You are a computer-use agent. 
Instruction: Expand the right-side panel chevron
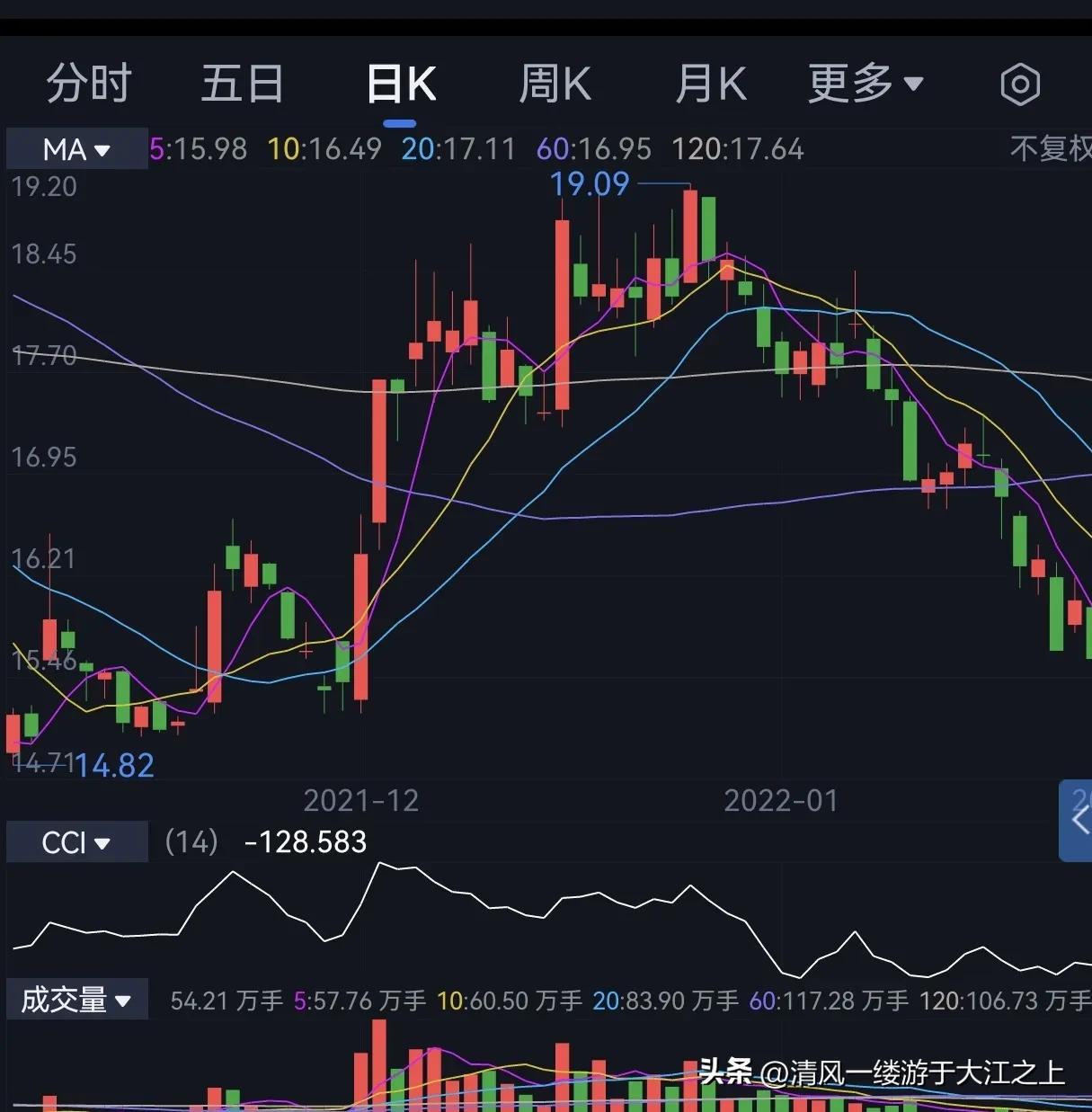1078,821
